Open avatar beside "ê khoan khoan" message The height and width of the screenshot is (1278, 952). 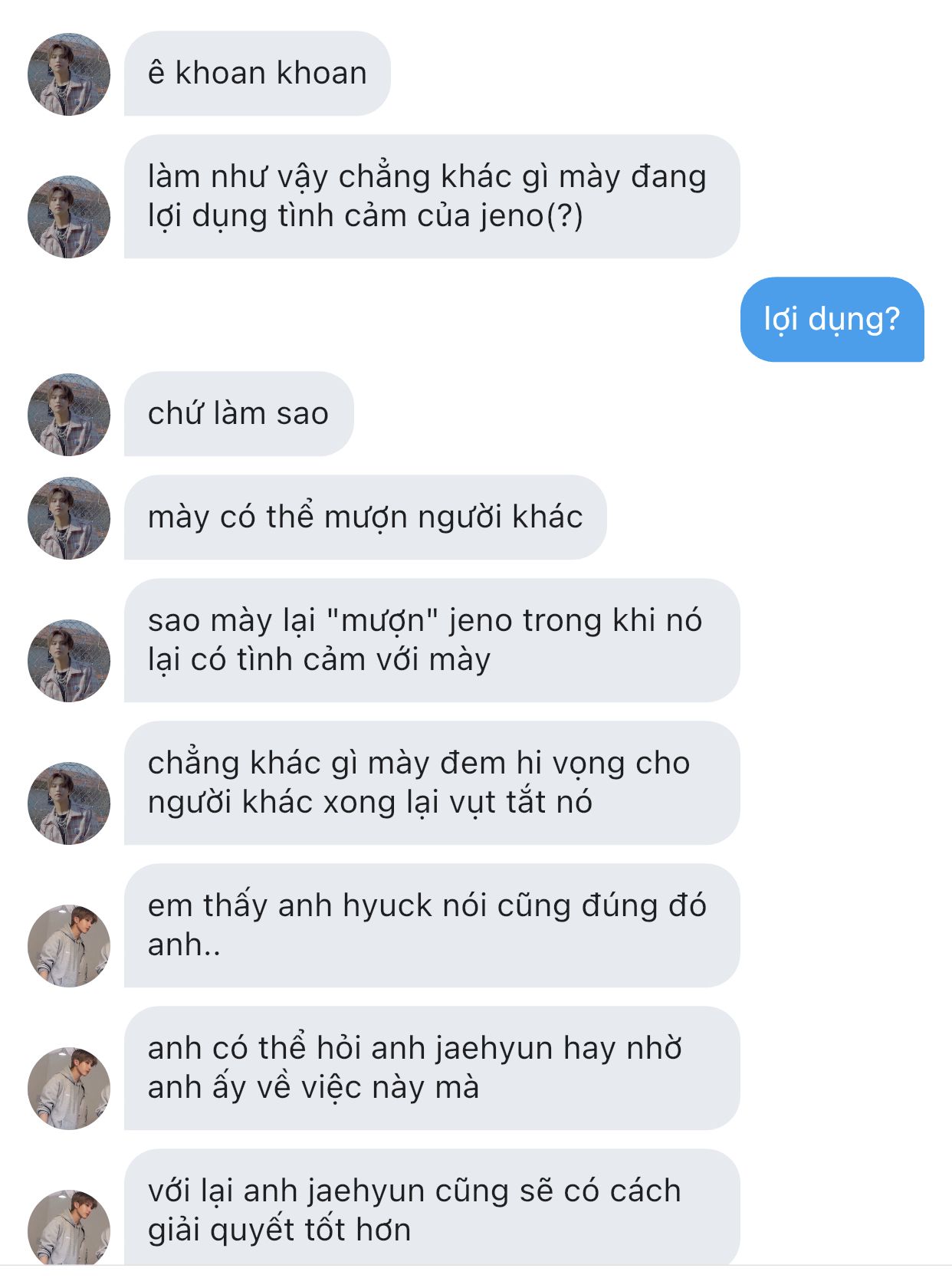click(x=69, y=74)
